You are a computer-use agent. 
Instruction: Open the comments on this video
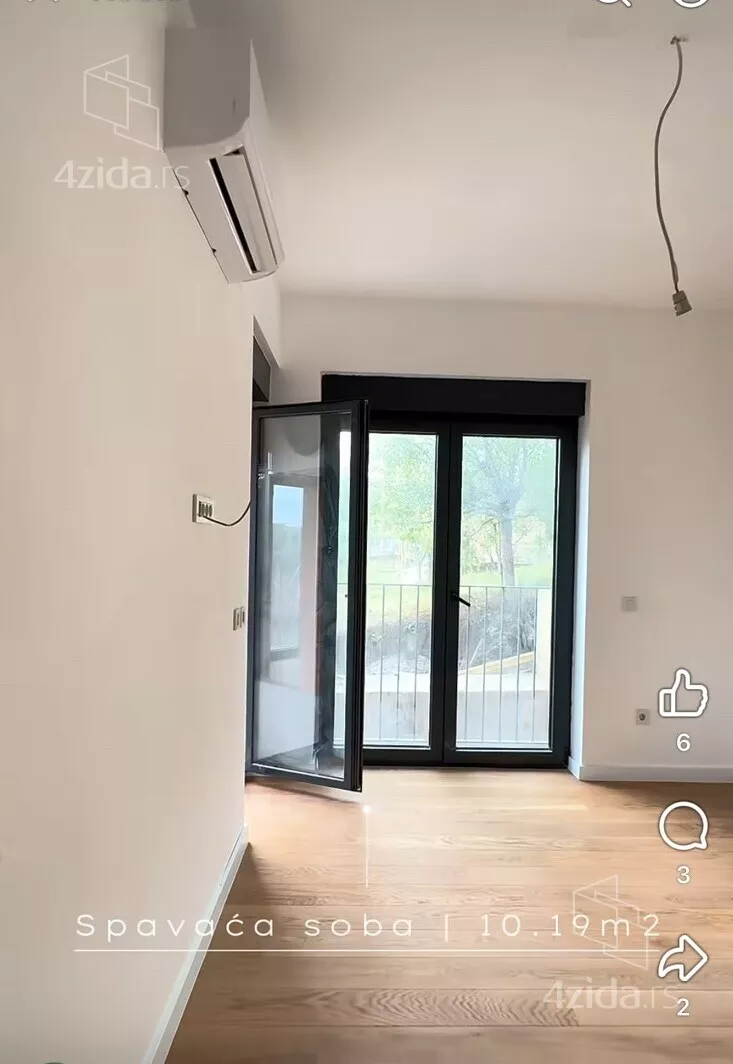[x=683, y=828]
